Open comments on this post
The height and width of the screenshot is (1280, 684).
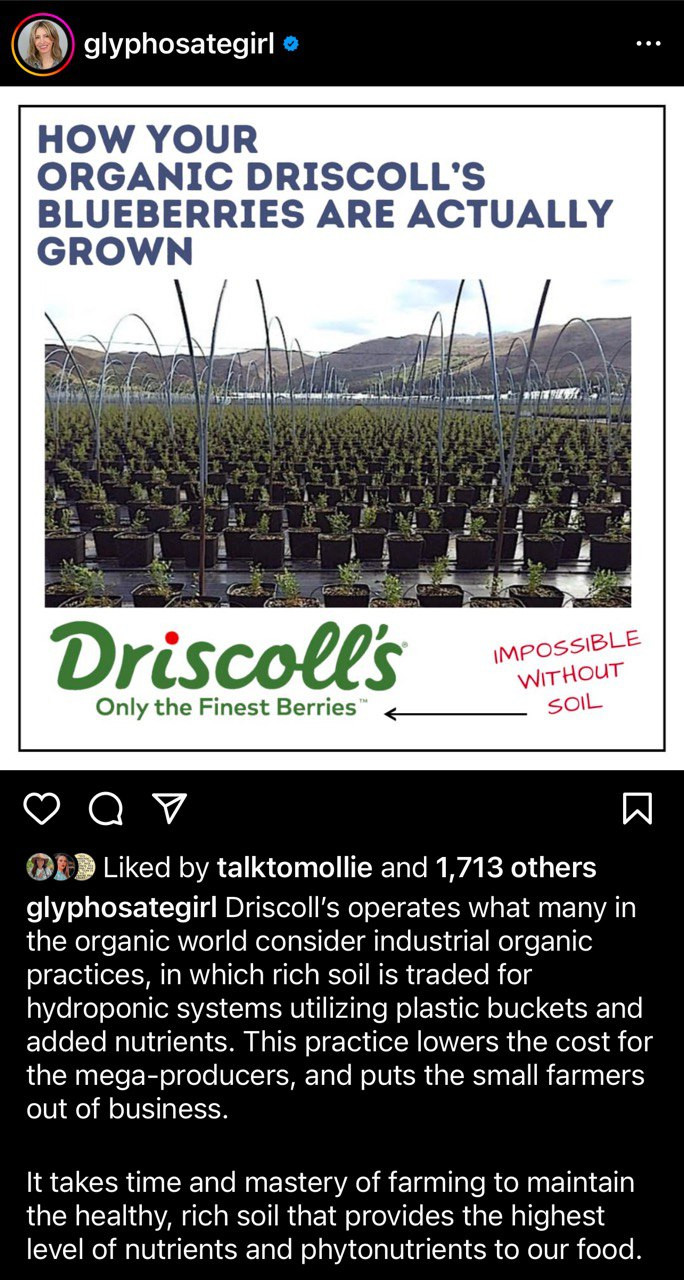click(x=105, y=808)
